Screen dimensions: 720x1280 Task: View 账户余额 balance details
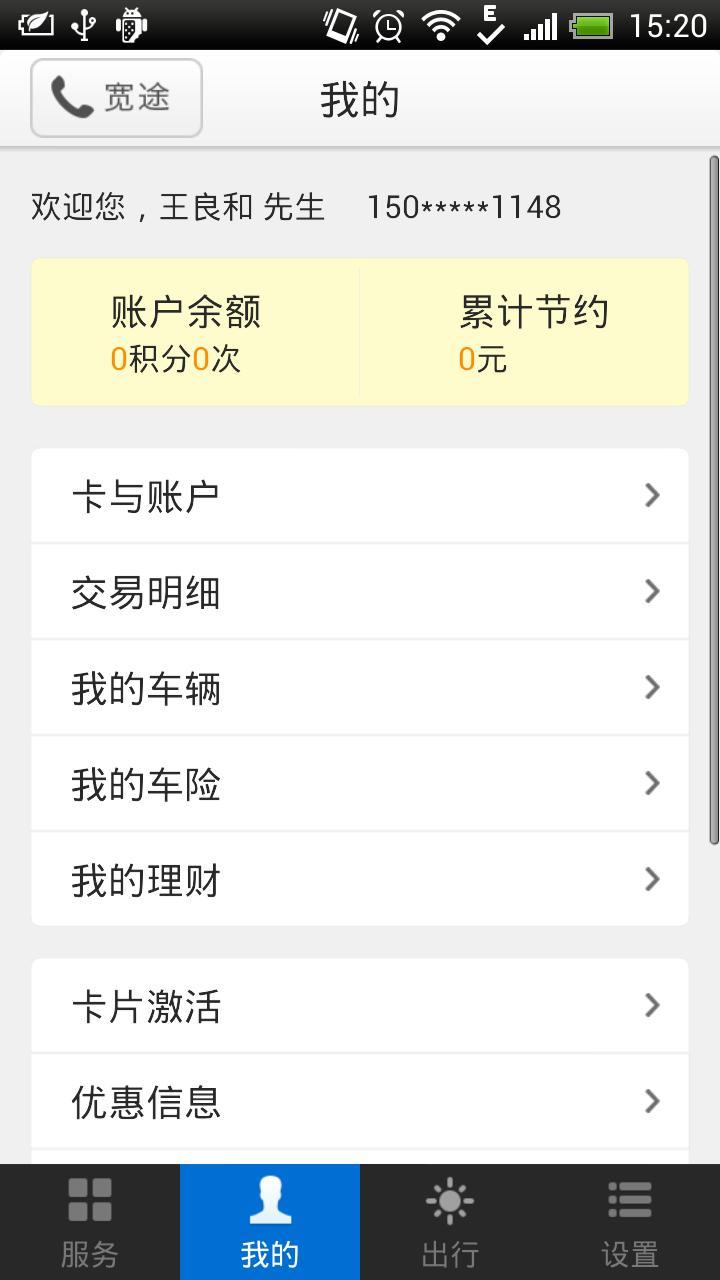(195, 333)
